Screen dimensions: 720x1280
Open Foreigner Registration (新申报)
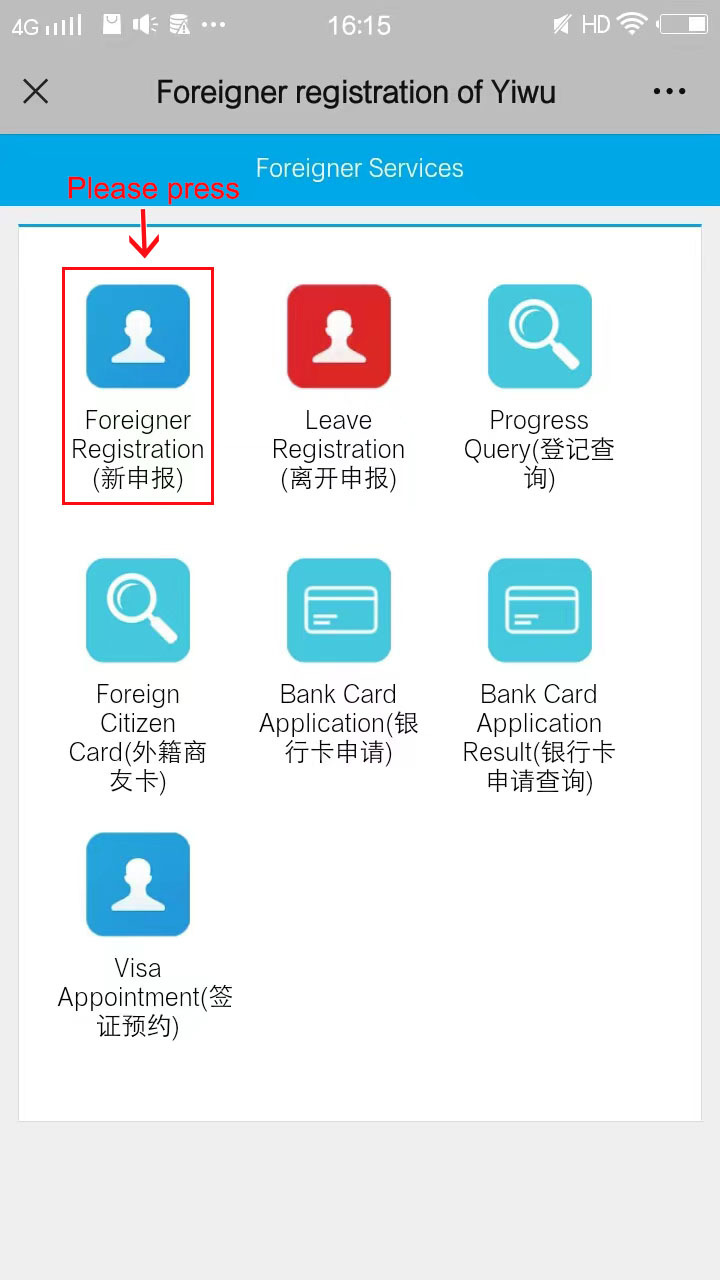click(138, 337)
